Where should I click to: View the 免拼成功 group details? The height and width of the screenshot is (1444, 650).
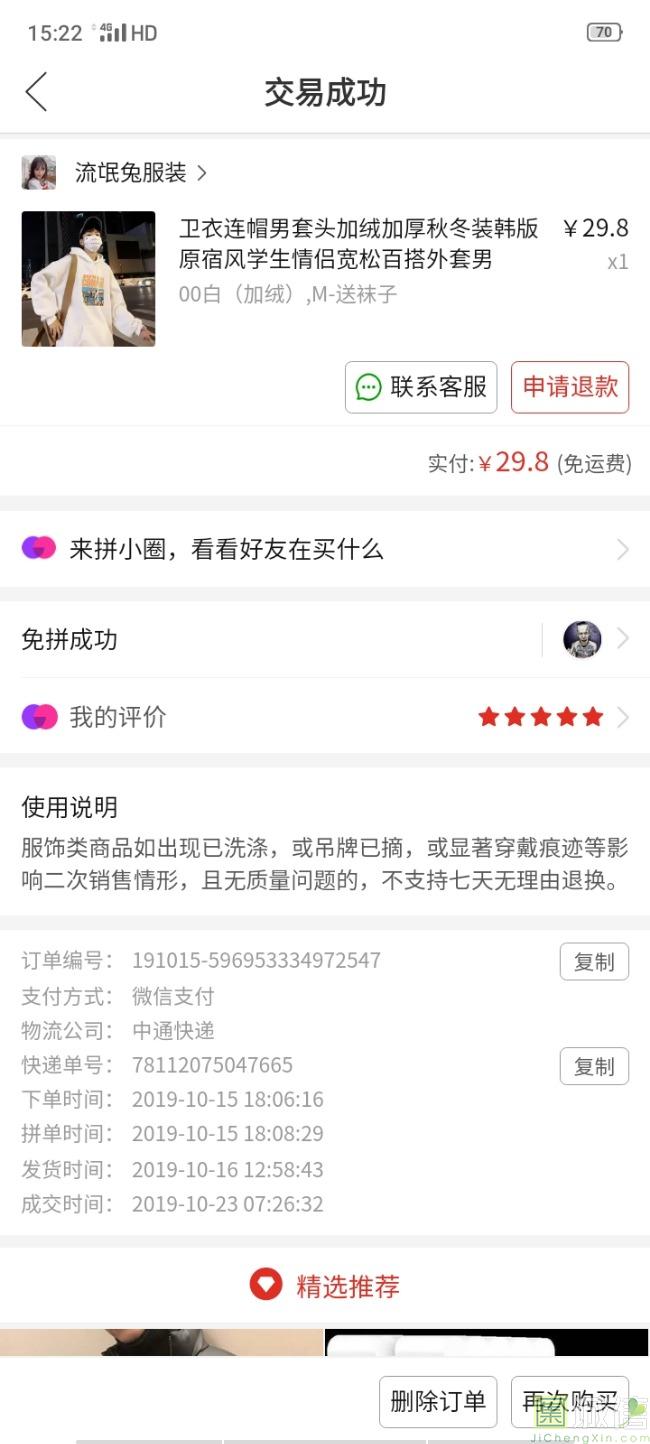point(325,639)
